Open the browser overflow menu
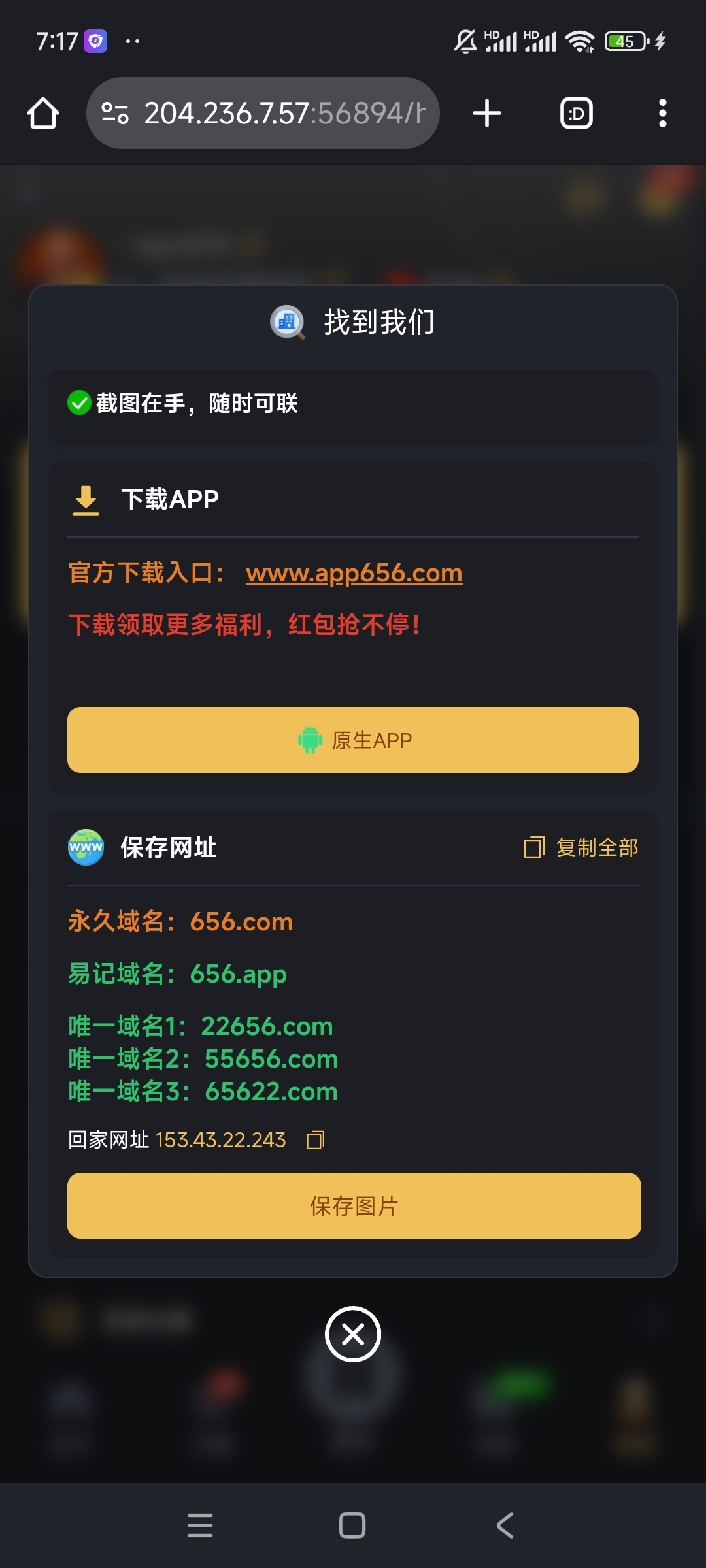Image resolution: width=706 pixels, height=1568 pixels. 662,114
